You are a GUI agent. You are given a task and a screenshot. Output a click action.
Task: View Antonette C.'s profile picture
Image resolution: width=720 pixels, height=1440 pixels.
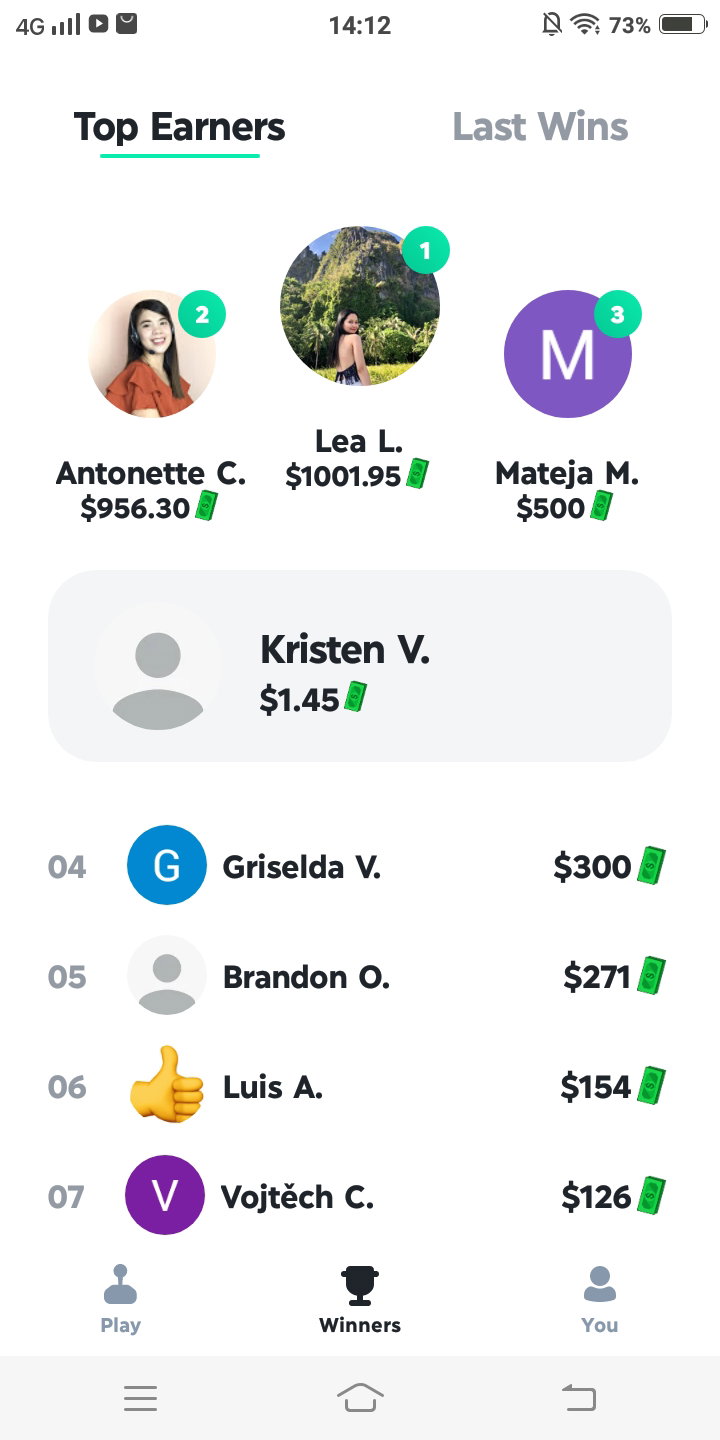point(152,354)
